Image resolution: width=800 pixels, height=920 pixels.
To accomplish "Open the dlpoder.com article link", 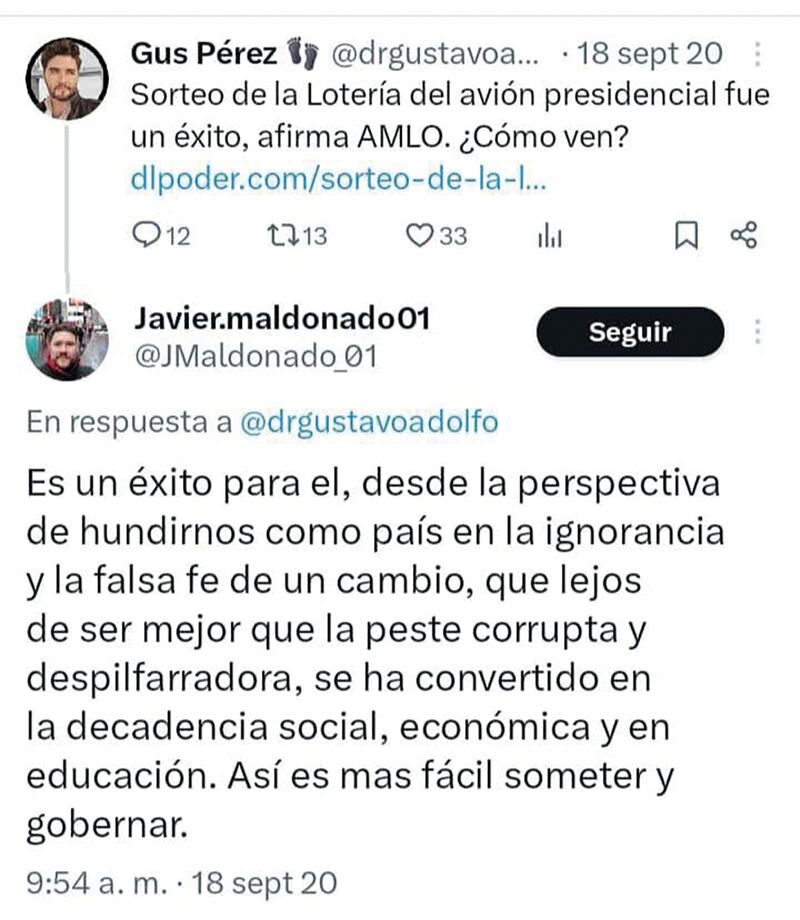I will click(x=338, y=180).
